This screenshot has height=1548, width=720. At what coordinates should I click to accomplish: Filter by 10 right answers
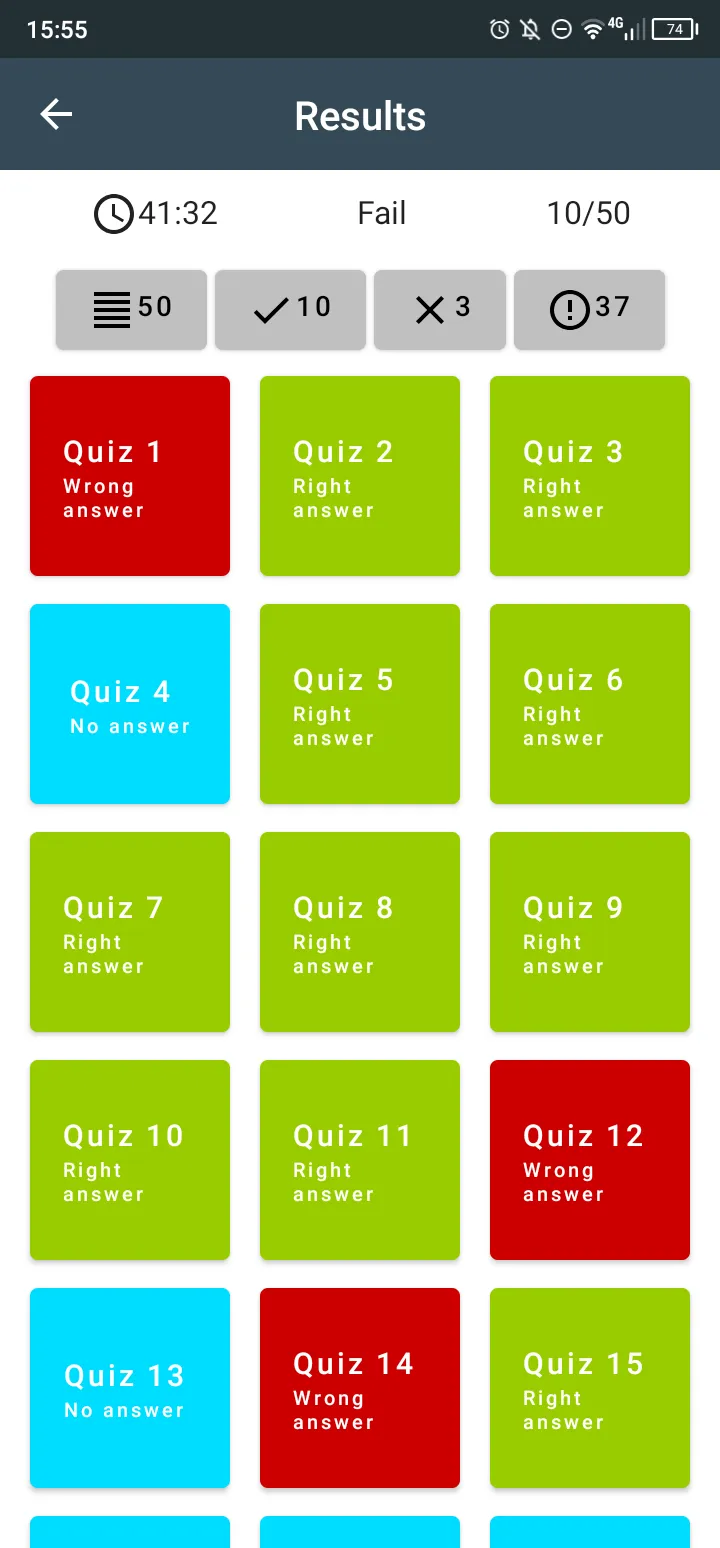[x=290, y=309]
